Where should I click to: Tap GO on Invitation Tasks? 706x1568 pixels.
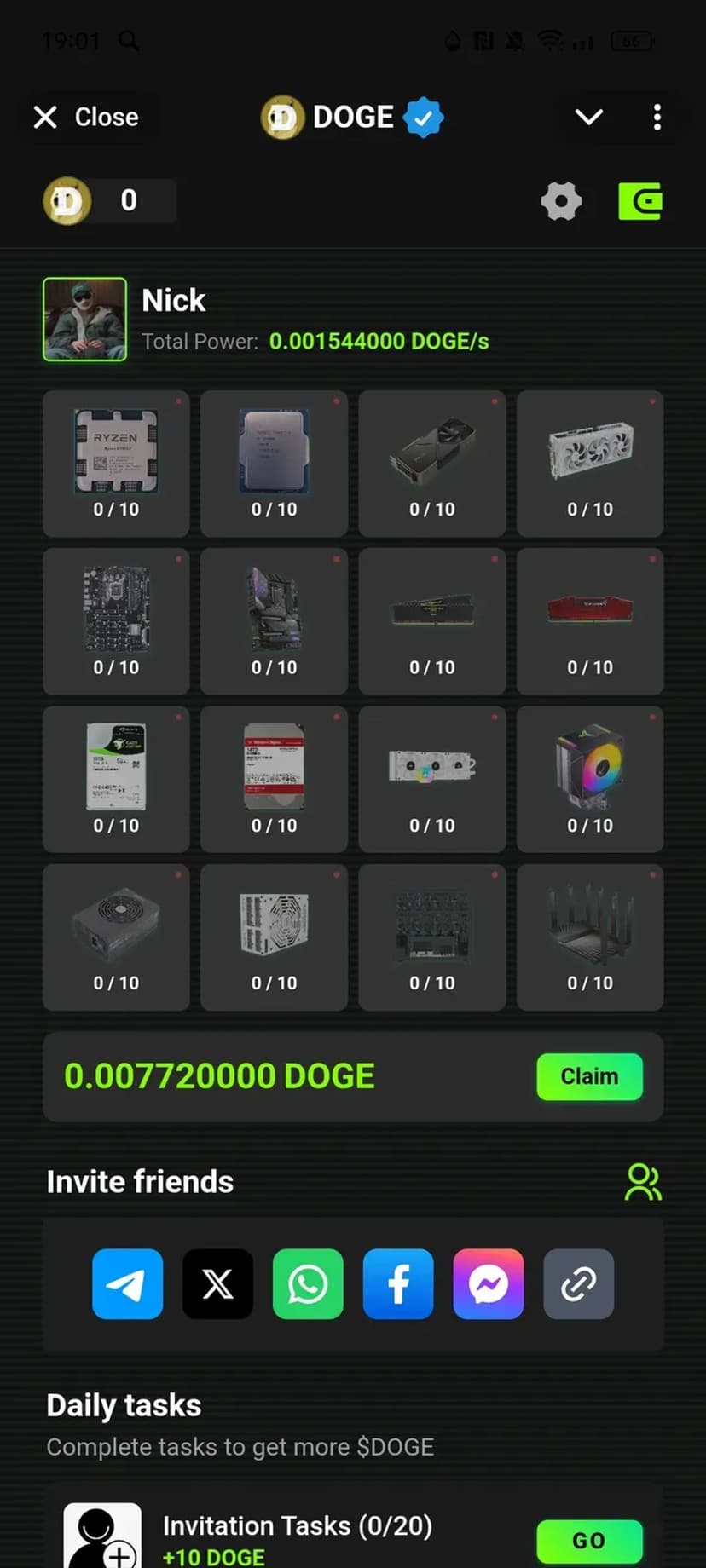[589, 1541]
